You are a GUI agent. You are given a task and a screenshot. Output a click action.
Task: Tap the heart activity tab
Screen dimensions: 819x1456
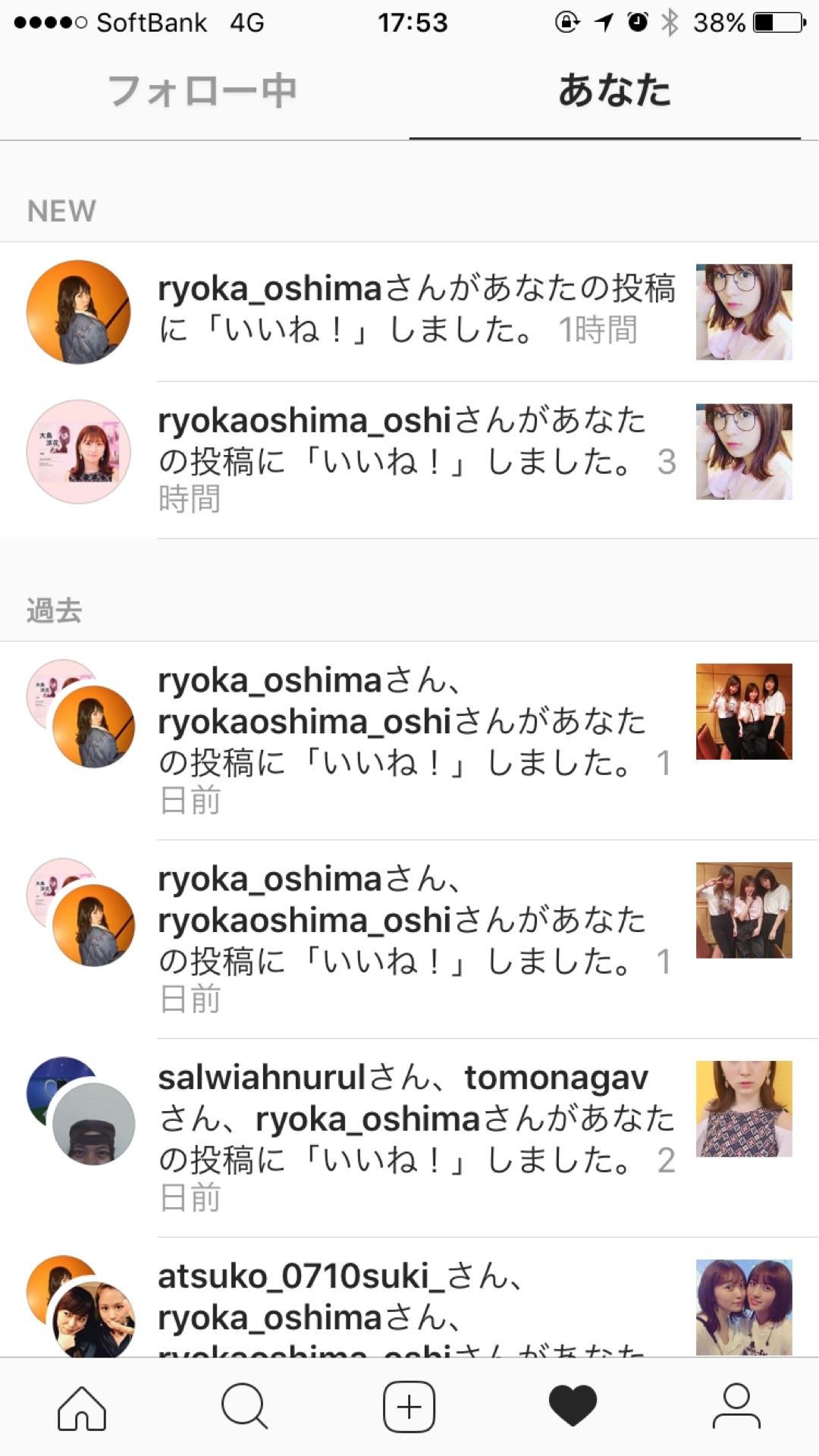[573, 1407]
